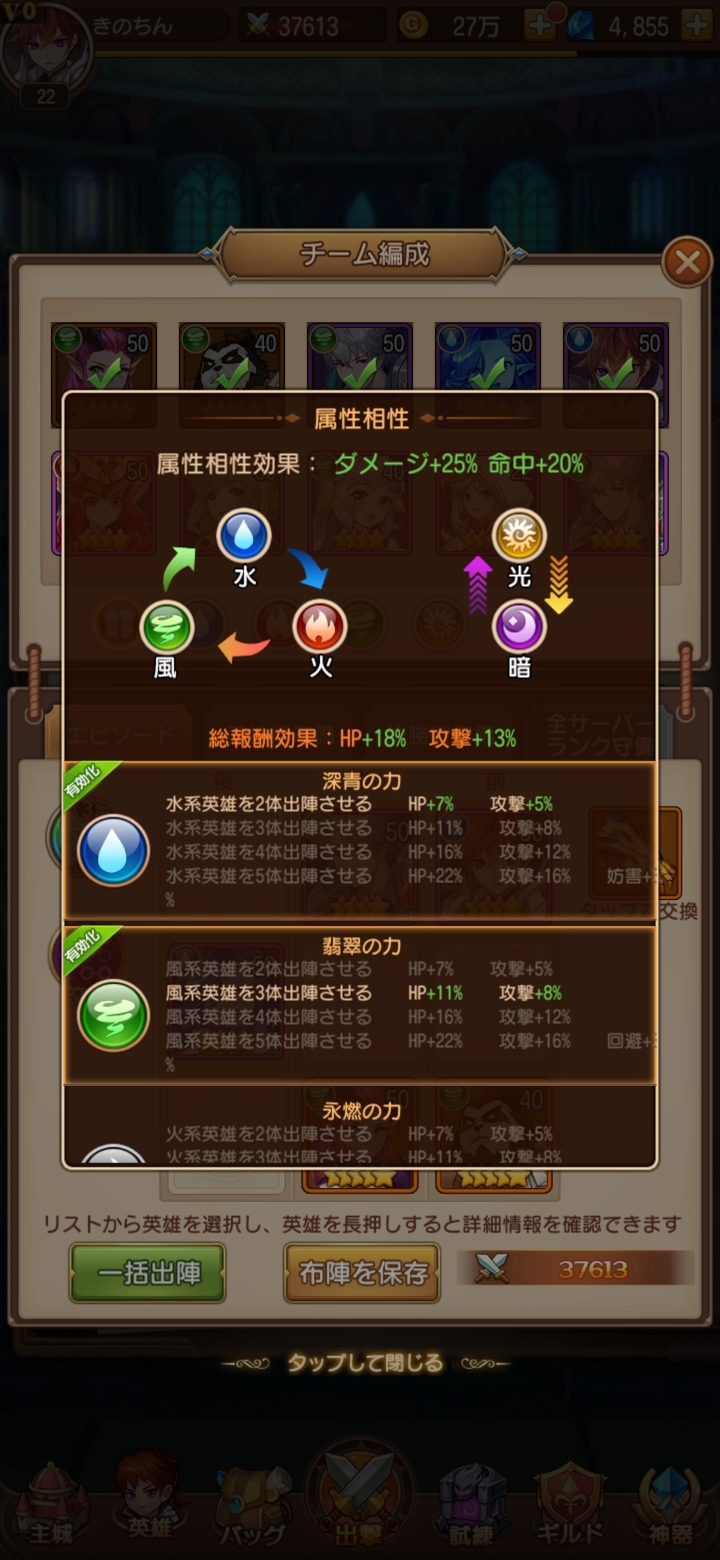Tap 一括出陣 to deploy all heroes
Screen dimensions: 720x1560
pyautogui.click(x=148, y=1272)
